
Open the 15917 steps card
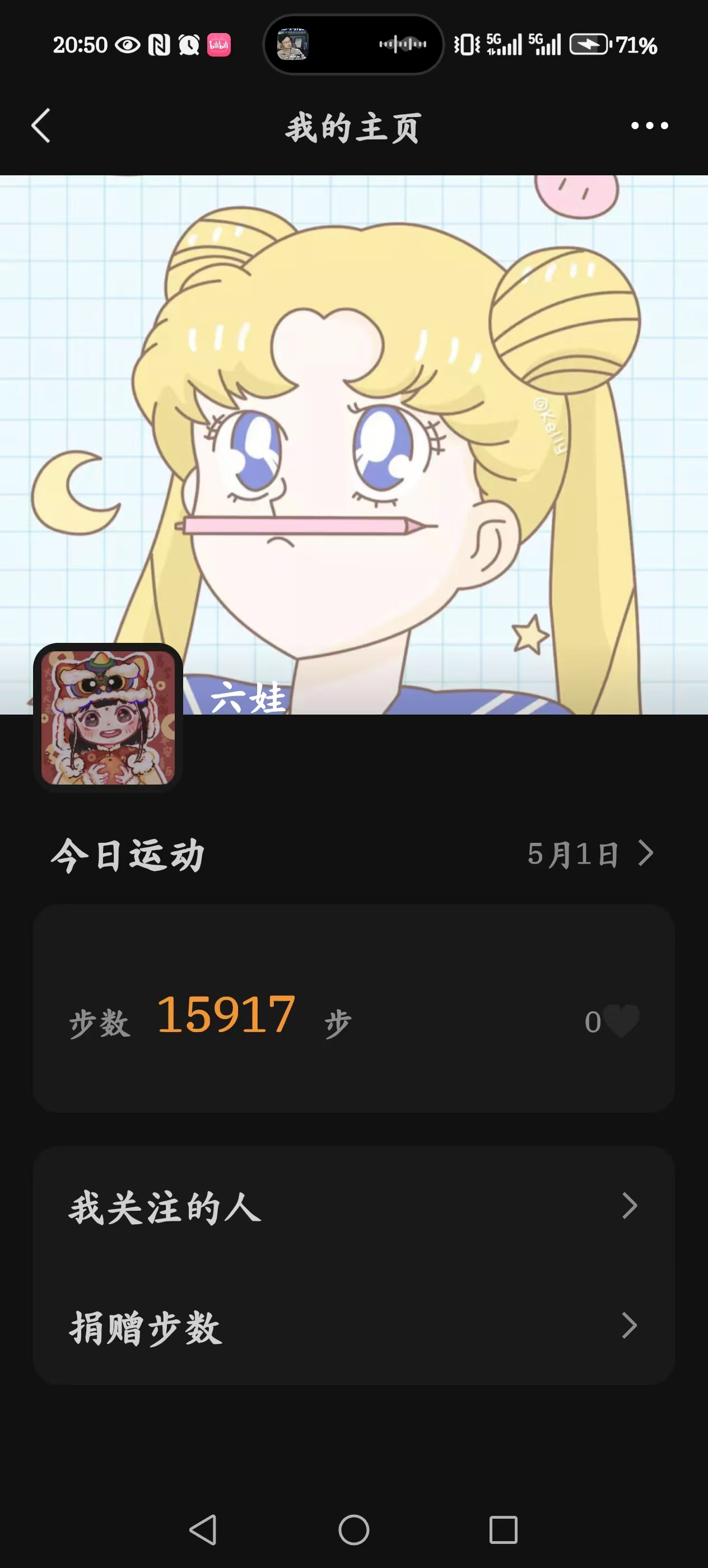pyautogui.click(x=353, y=1009)
